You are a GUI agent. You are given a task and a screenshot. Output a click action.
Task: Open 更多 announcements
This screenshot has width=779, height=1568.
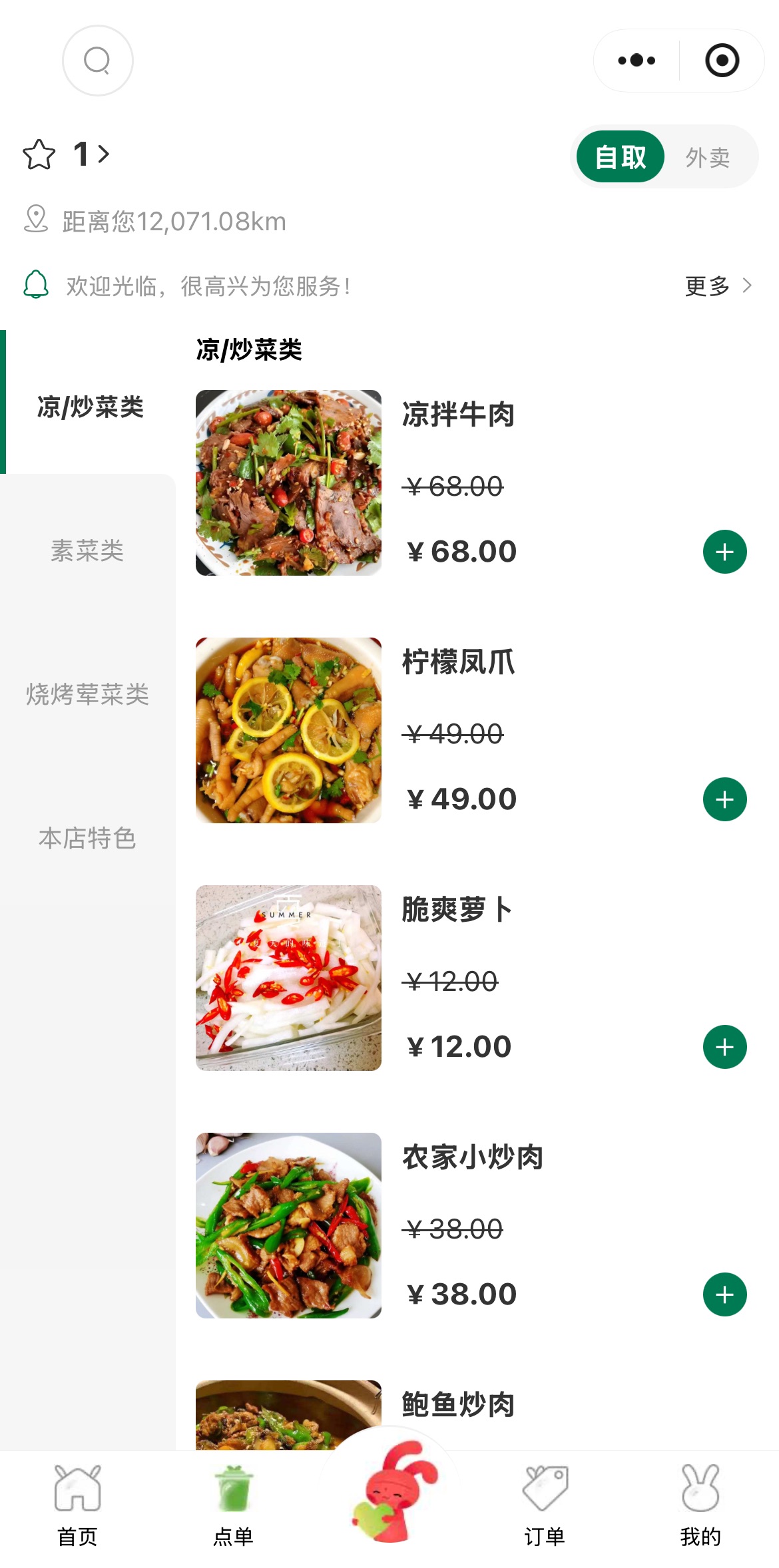click(x=718, y=286)
